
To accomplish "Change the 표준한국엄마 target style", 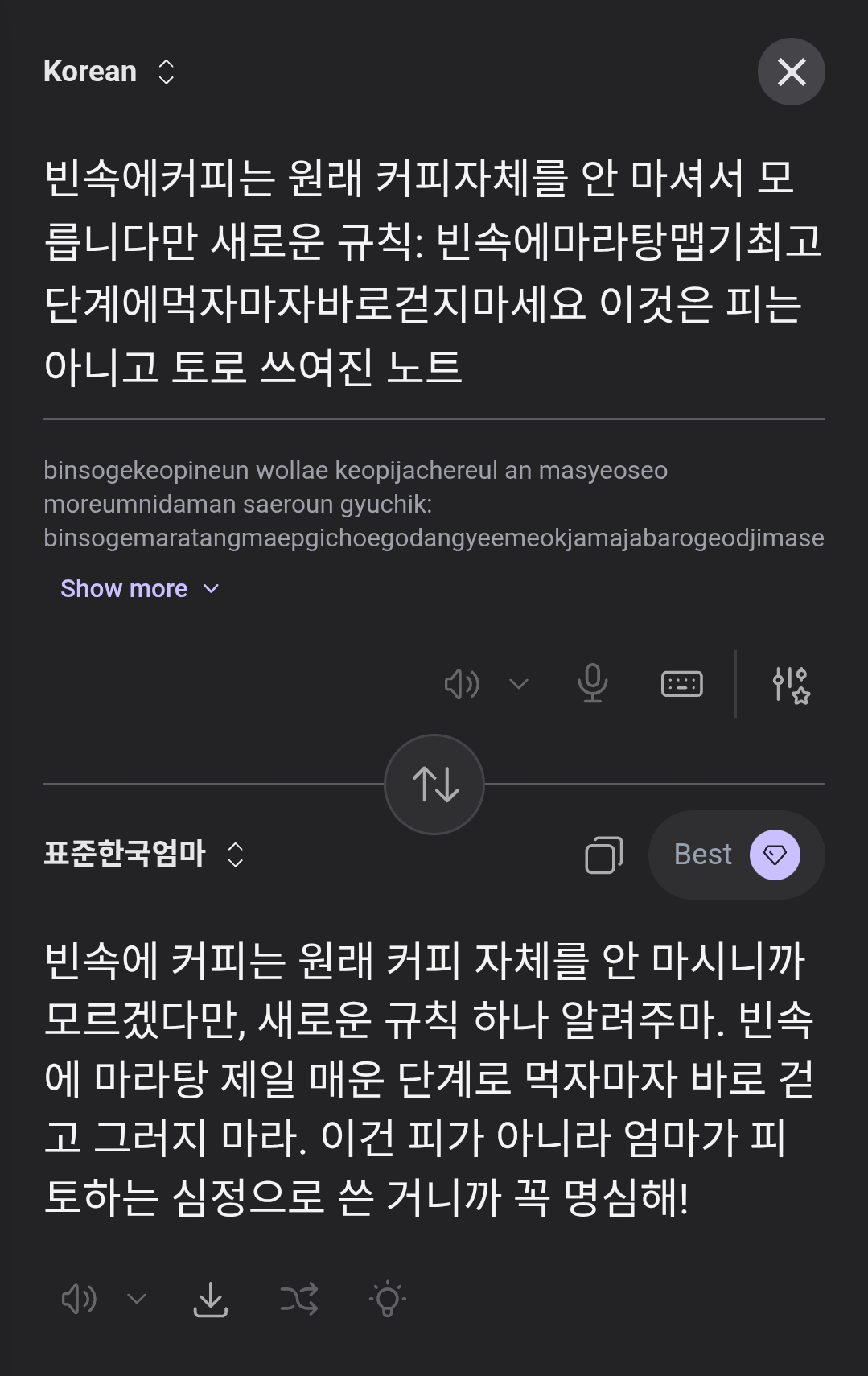I will (143, 854).
